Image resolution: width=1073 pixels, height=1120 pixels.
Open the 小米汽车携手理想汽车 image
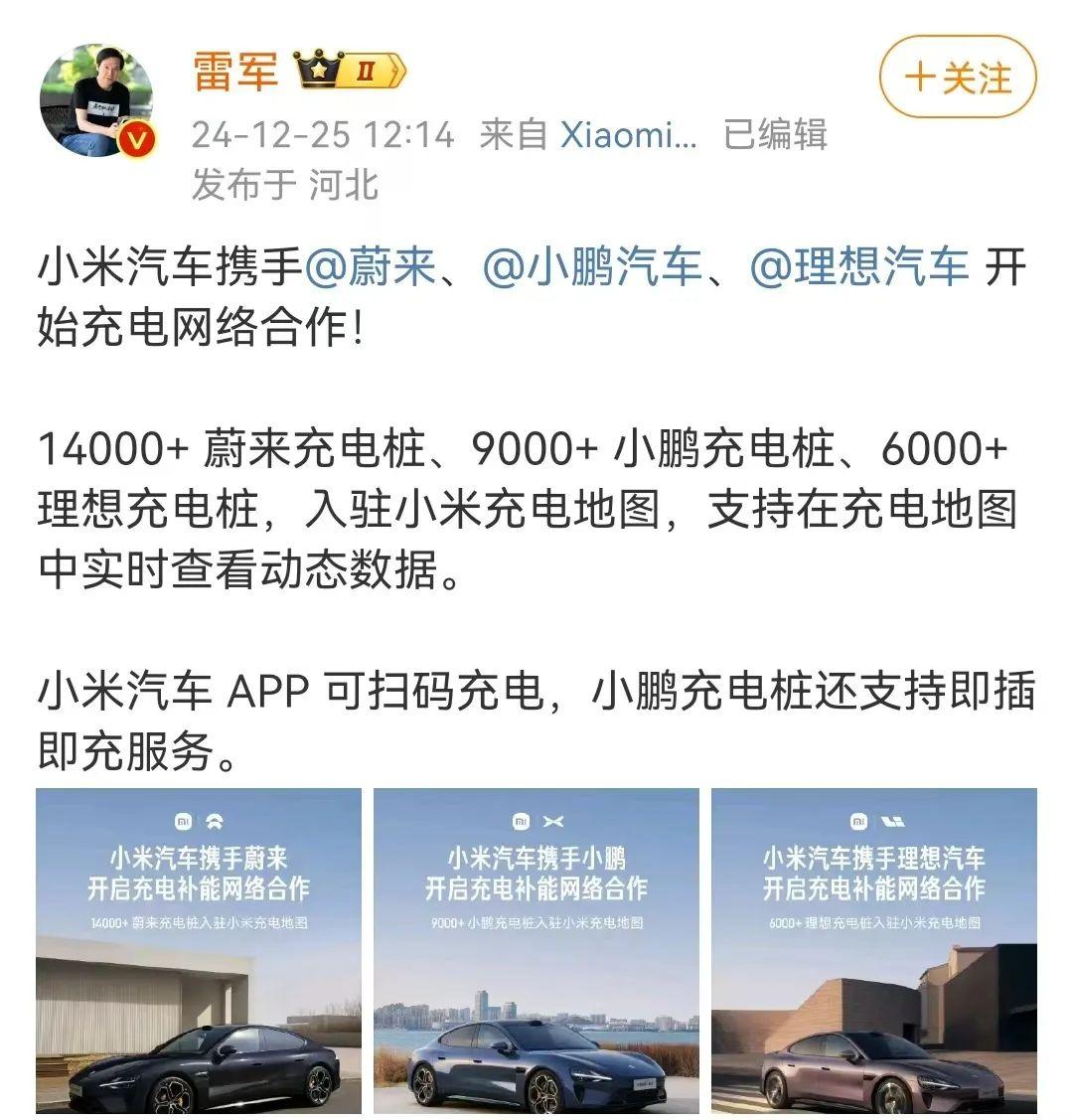pos(874,950)
